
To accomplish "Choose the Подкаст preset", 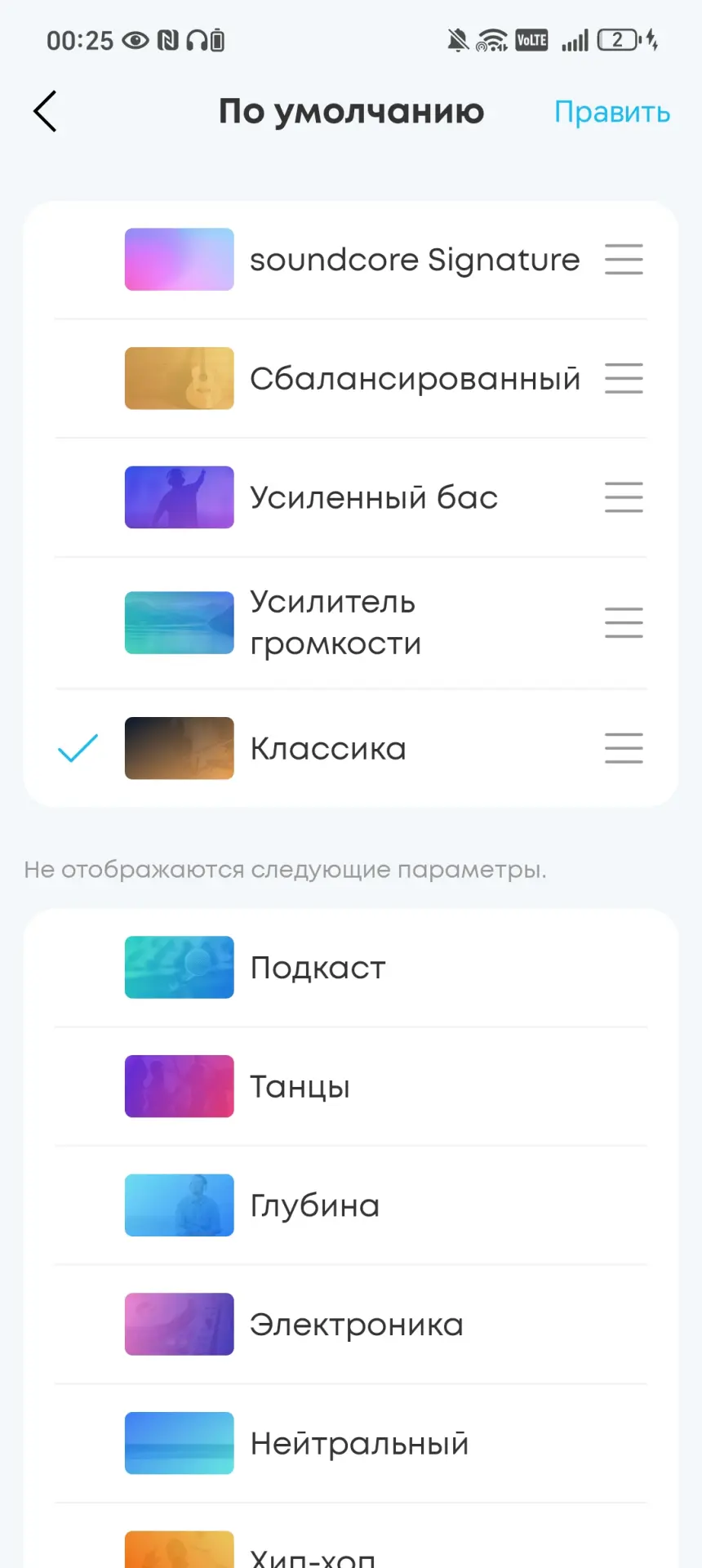I will 318,968.
